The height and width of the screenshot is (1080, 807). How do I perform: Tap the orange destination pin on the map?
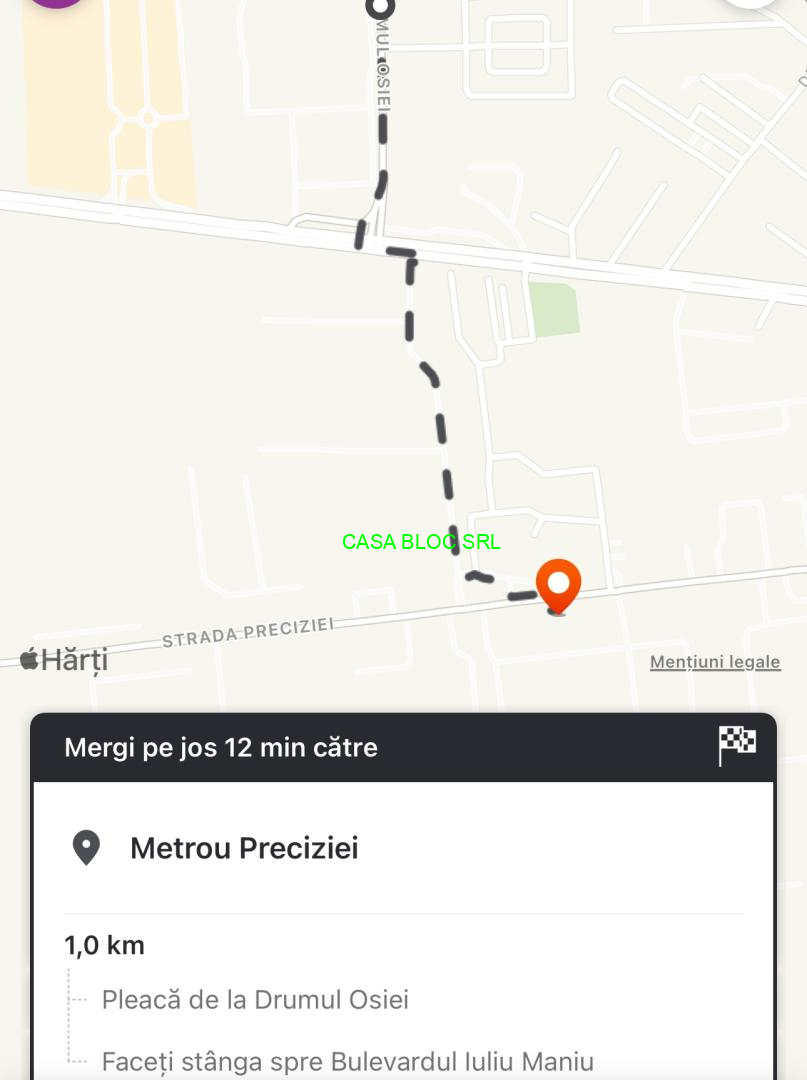tap(558, 582)
